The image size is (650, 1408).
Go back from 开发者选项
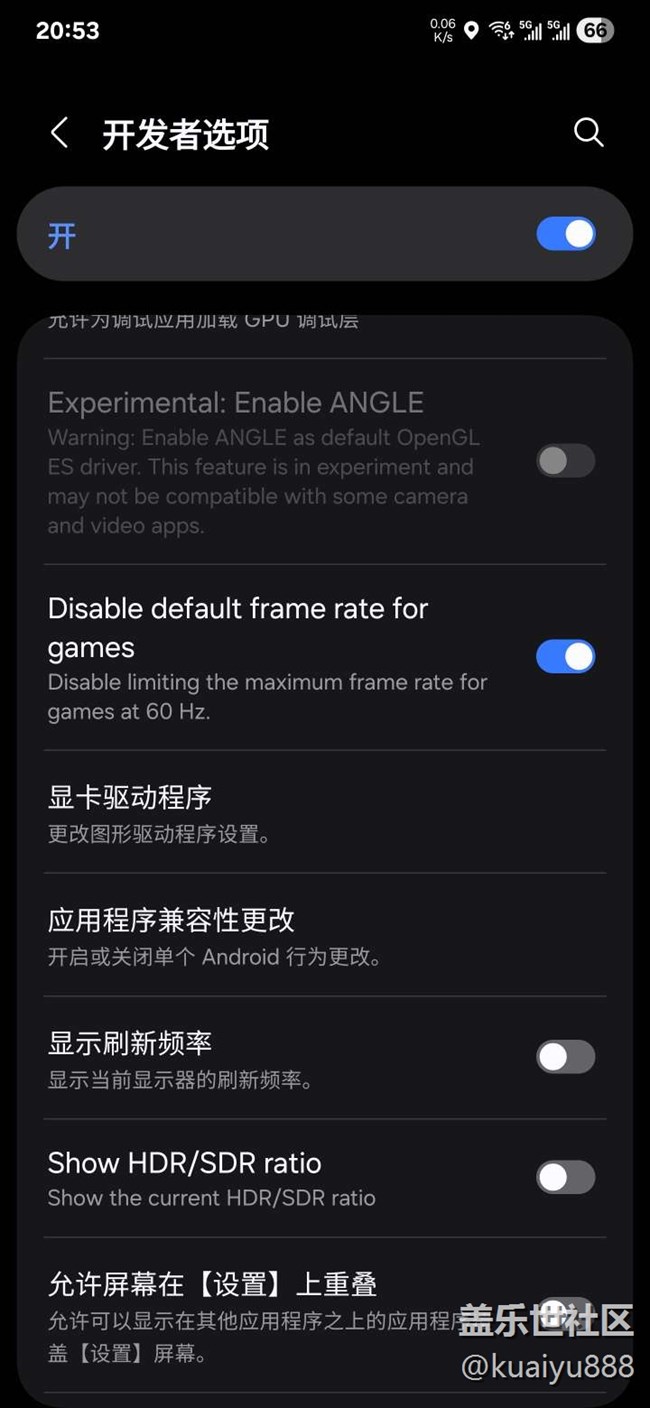click(x=59, y=133)
